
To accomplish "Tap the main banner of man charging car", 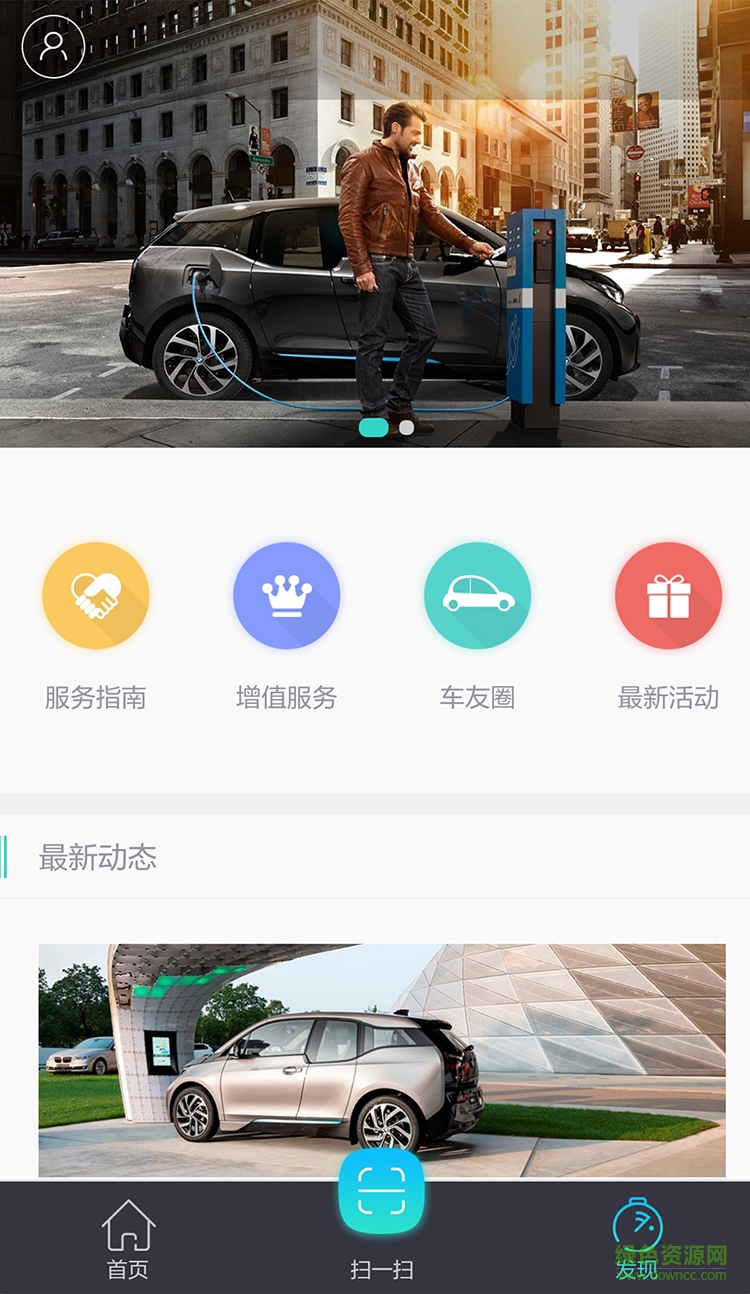I will [x=375, y=220].
